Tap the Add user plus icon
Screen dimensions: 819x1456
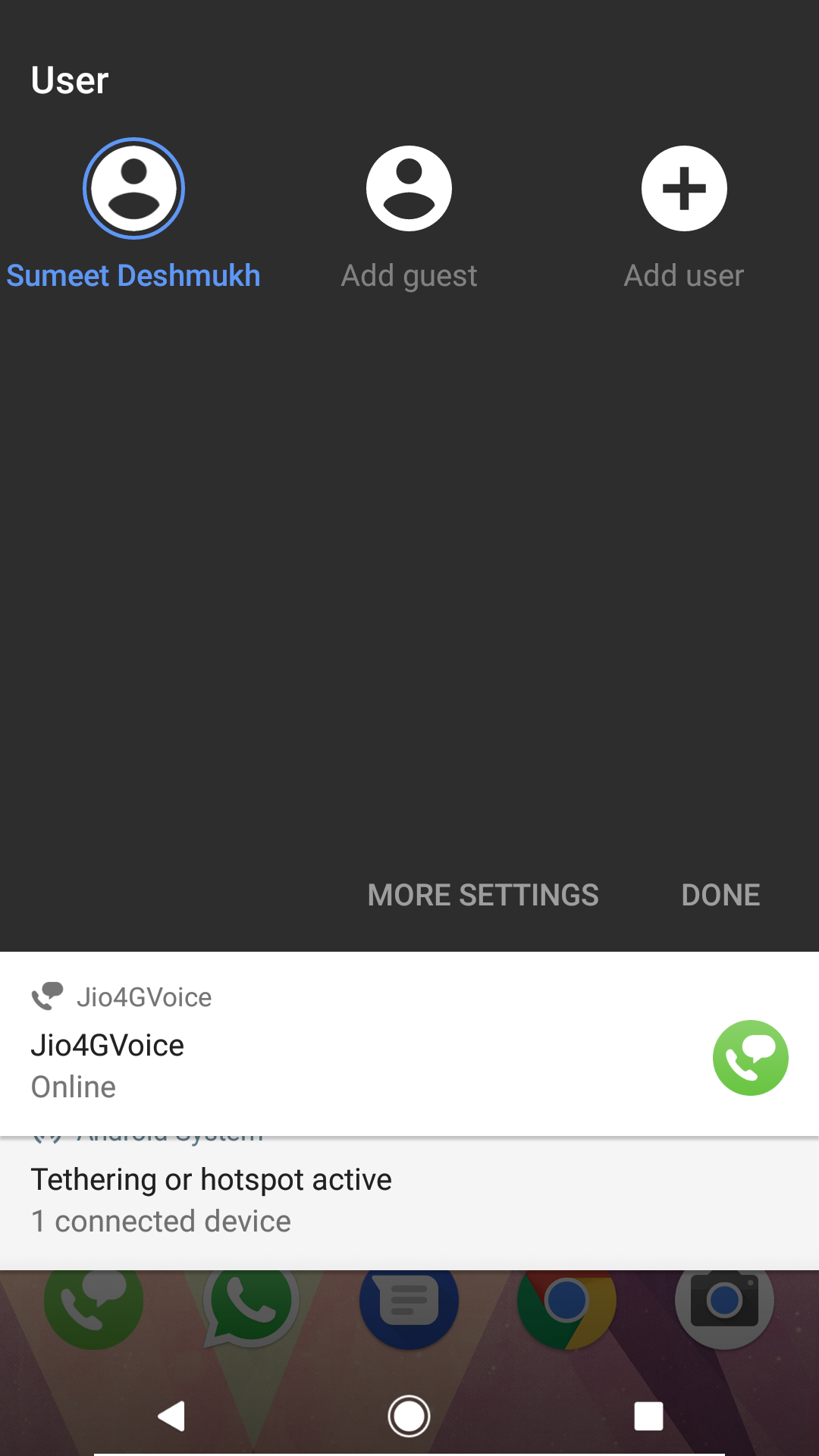[684, 188]
